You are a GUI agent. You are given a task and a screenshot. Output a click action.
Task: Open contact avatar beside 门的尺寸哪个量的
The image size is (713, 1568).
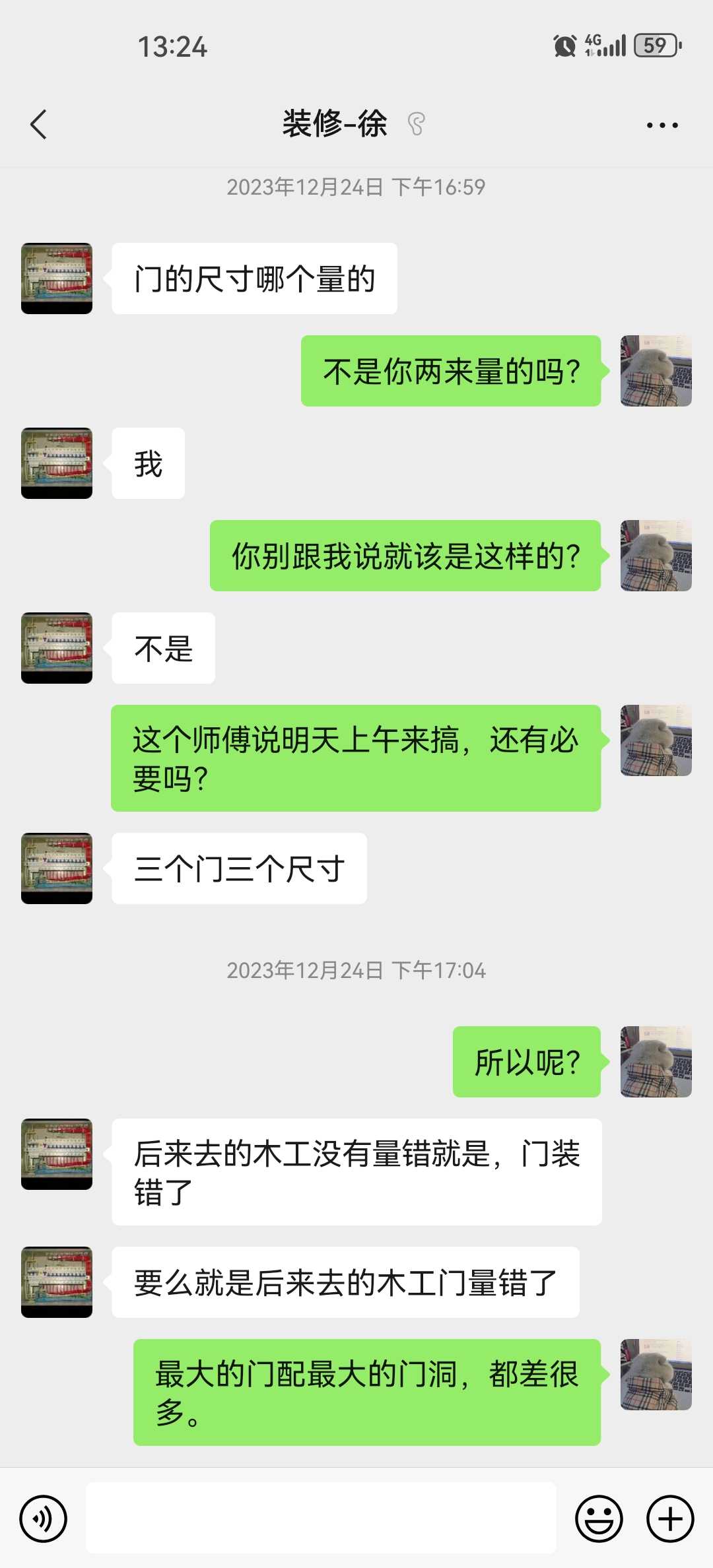pos(57,278)
